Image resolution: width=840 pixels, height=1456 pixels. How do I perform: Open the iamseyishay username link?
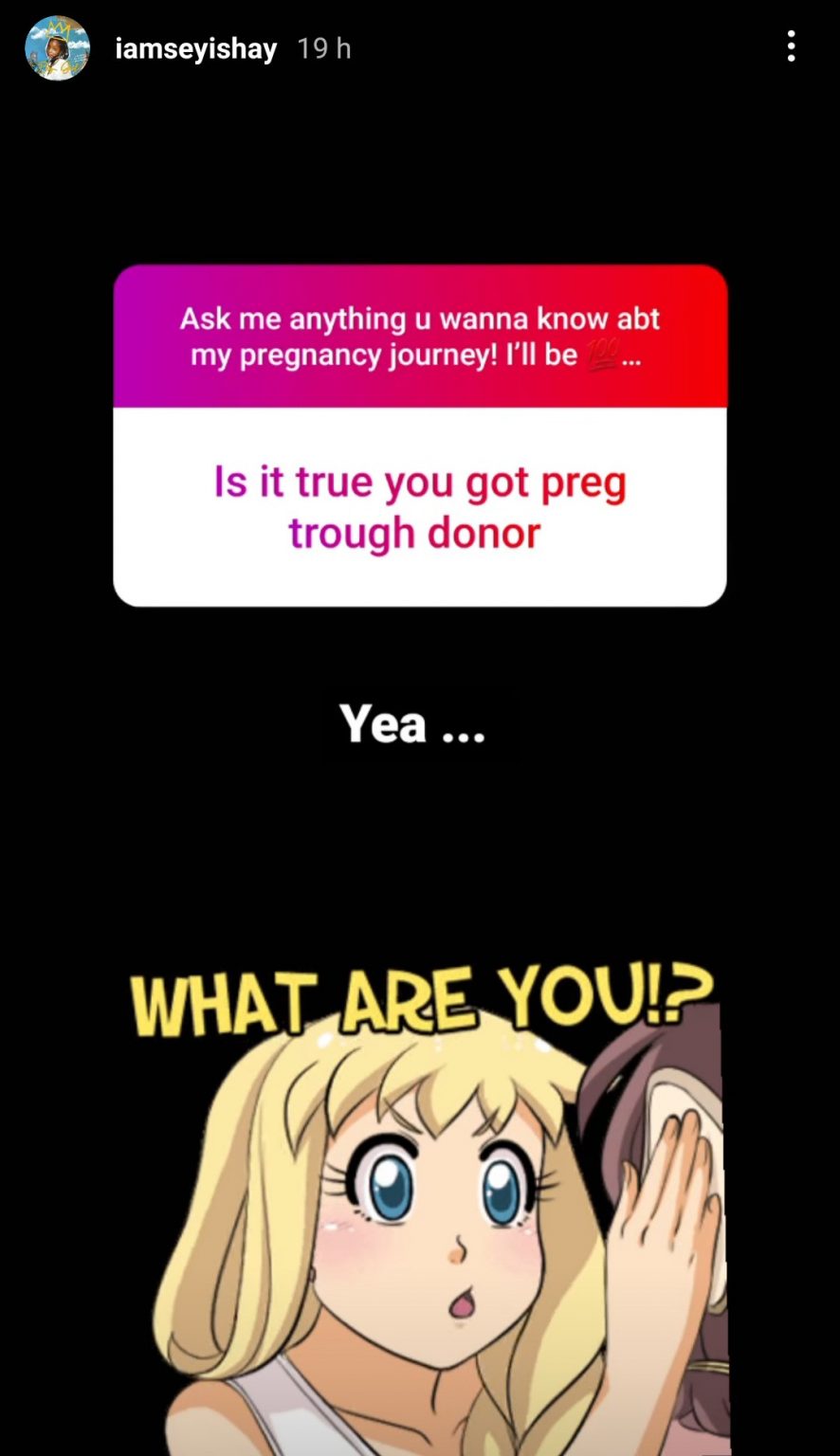(195, 48)
